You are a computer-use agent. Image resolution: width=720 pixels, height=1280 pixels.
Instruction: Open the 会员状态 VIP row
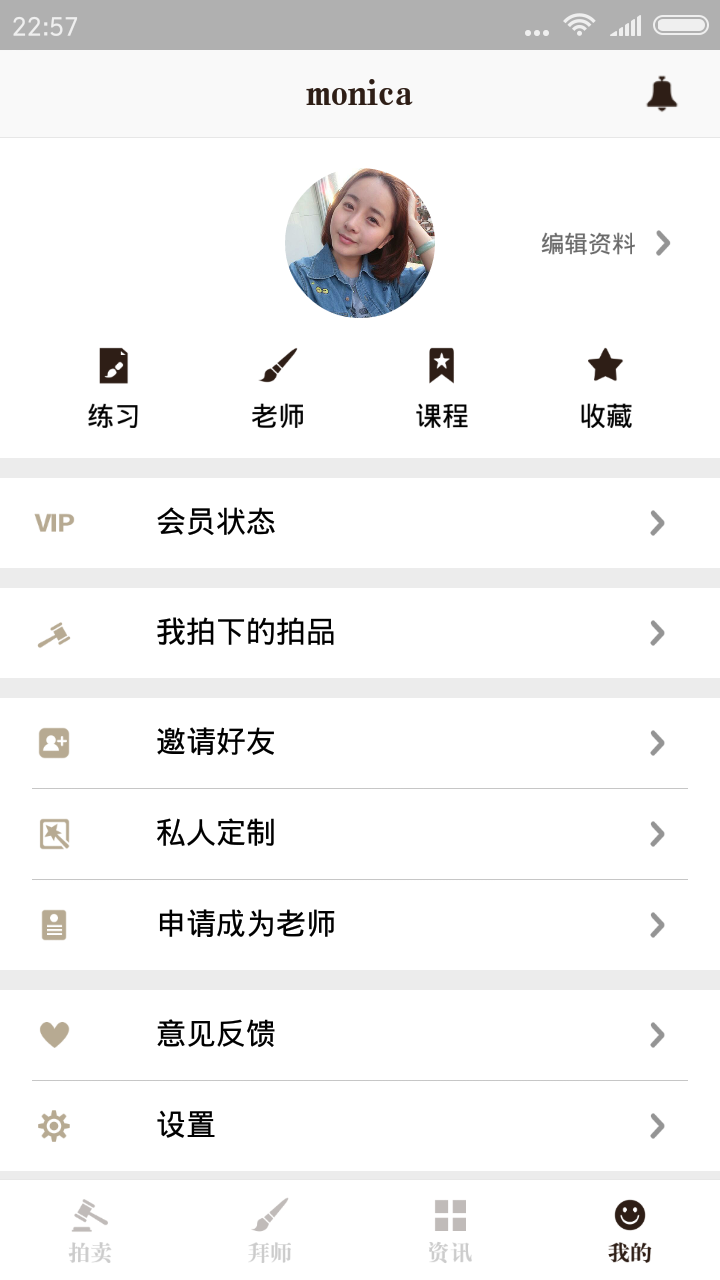360,523
